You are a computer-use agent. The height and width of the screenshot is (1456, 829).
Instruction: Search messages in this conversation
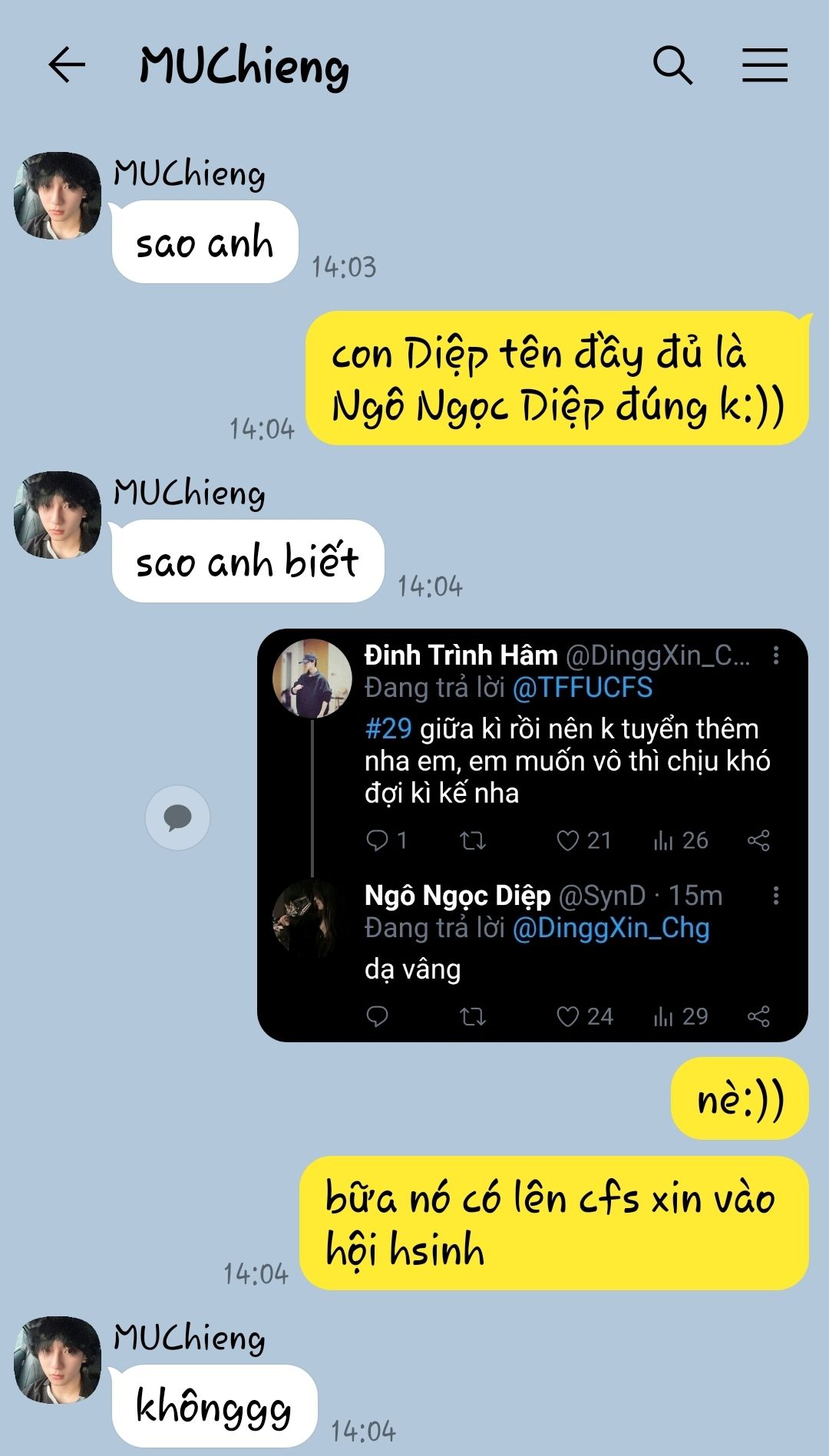click(x=672, y=64)
